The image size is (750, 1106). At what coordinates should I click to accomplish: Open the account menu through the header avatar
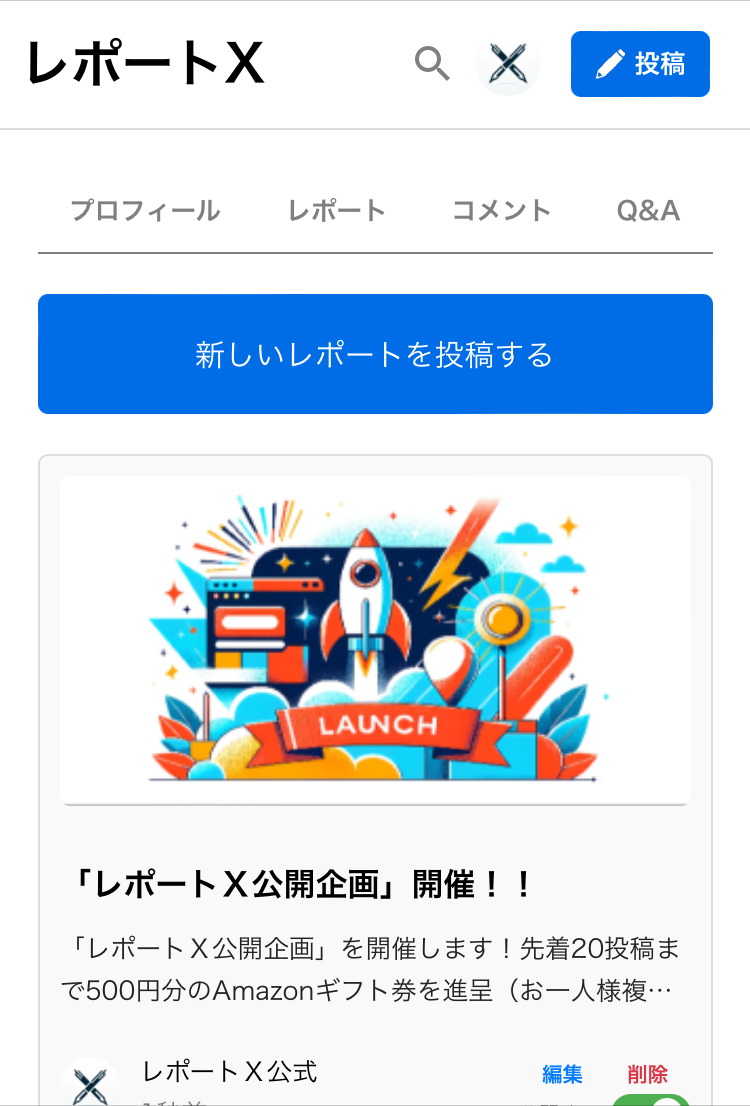tap(507, 63)
